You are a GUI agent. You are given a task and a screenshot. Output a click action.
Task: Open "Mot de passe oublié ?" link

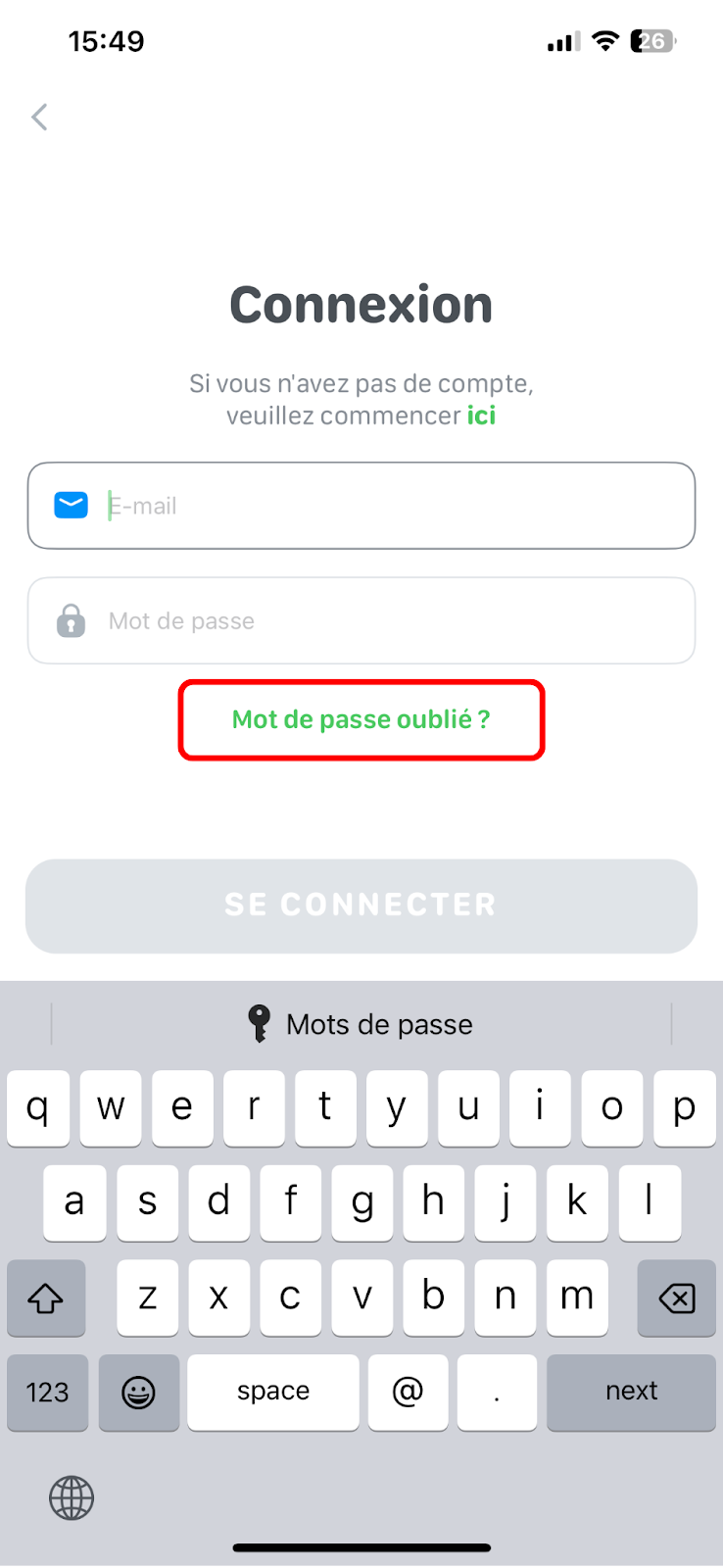pos(361,719)
